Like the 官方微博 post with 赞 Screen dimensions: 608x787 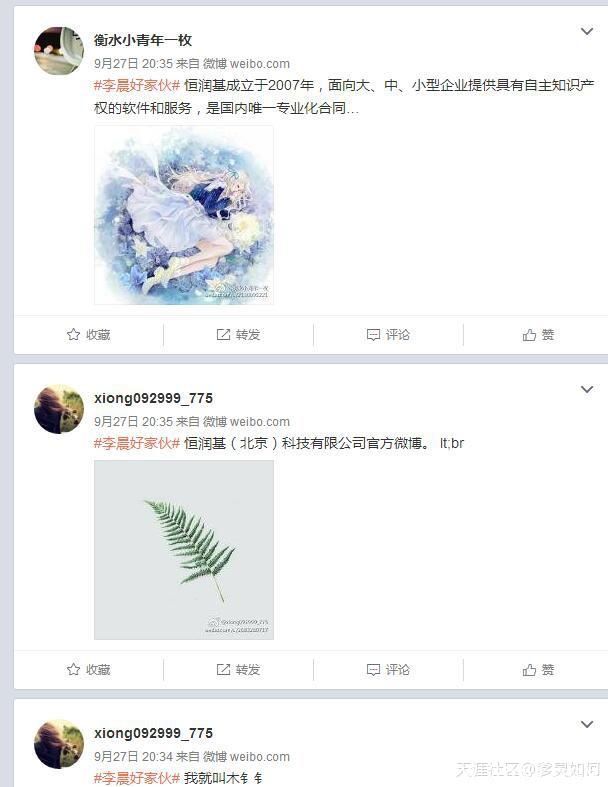(538, 670)
